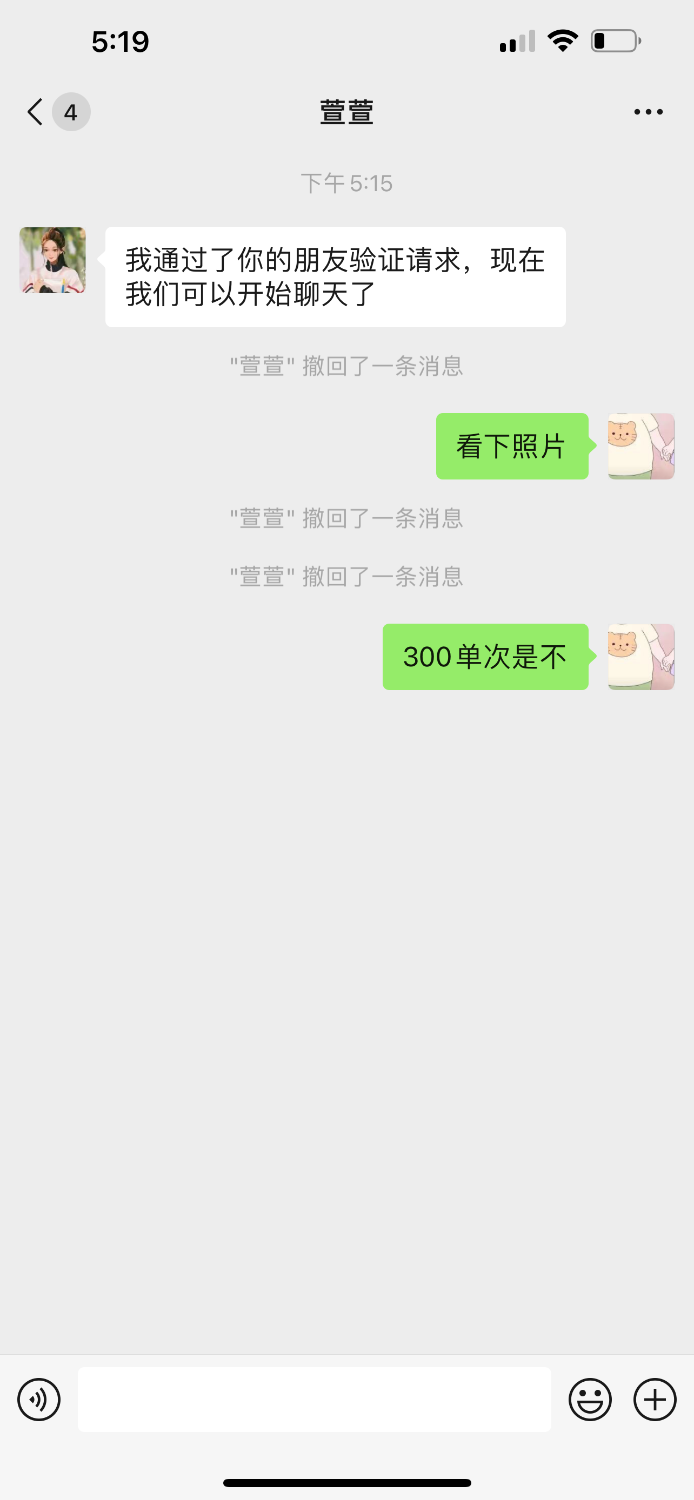
Task: Open my avatar beside 看下照片
Action: [x=641, y=446]
